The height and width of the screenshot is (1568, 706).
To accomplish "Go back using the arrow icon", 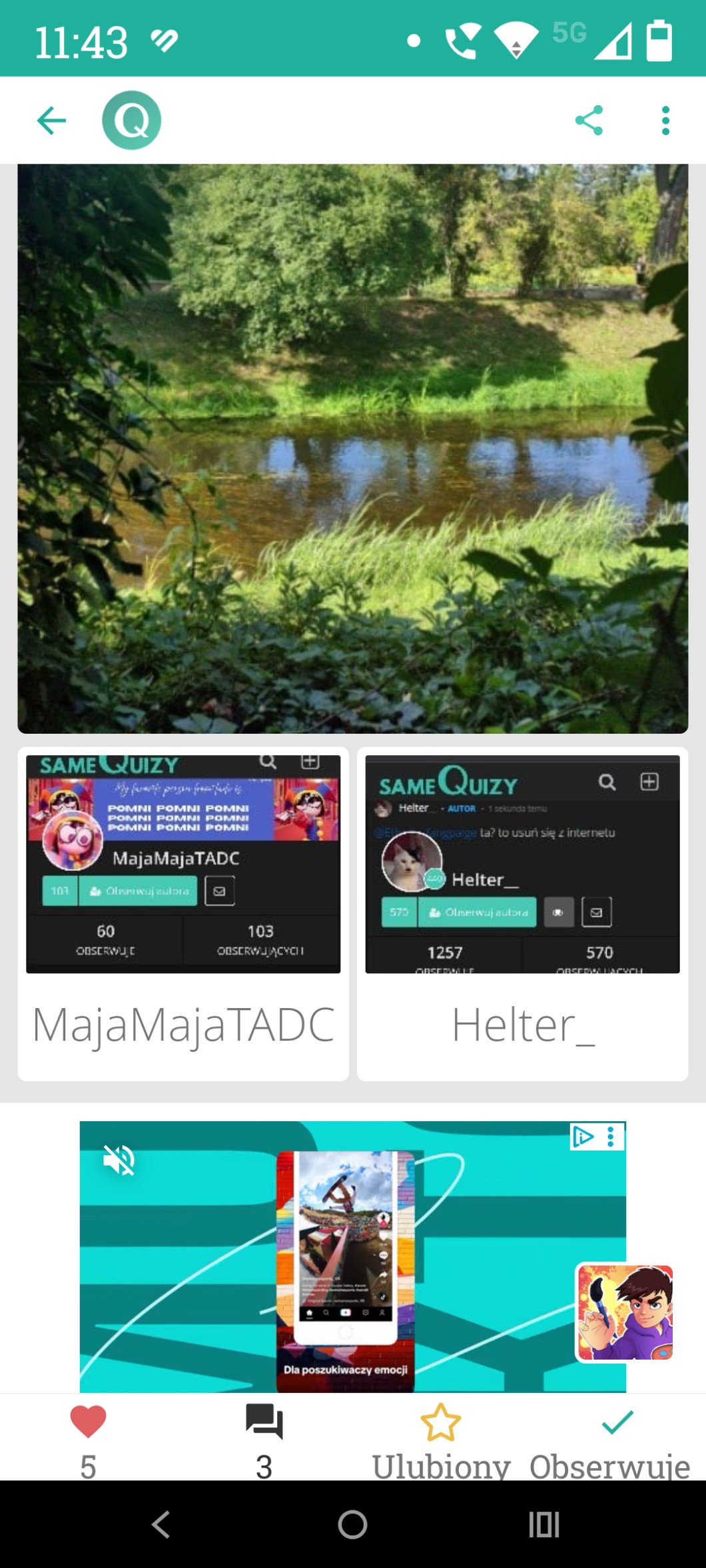I will point(51,121).
